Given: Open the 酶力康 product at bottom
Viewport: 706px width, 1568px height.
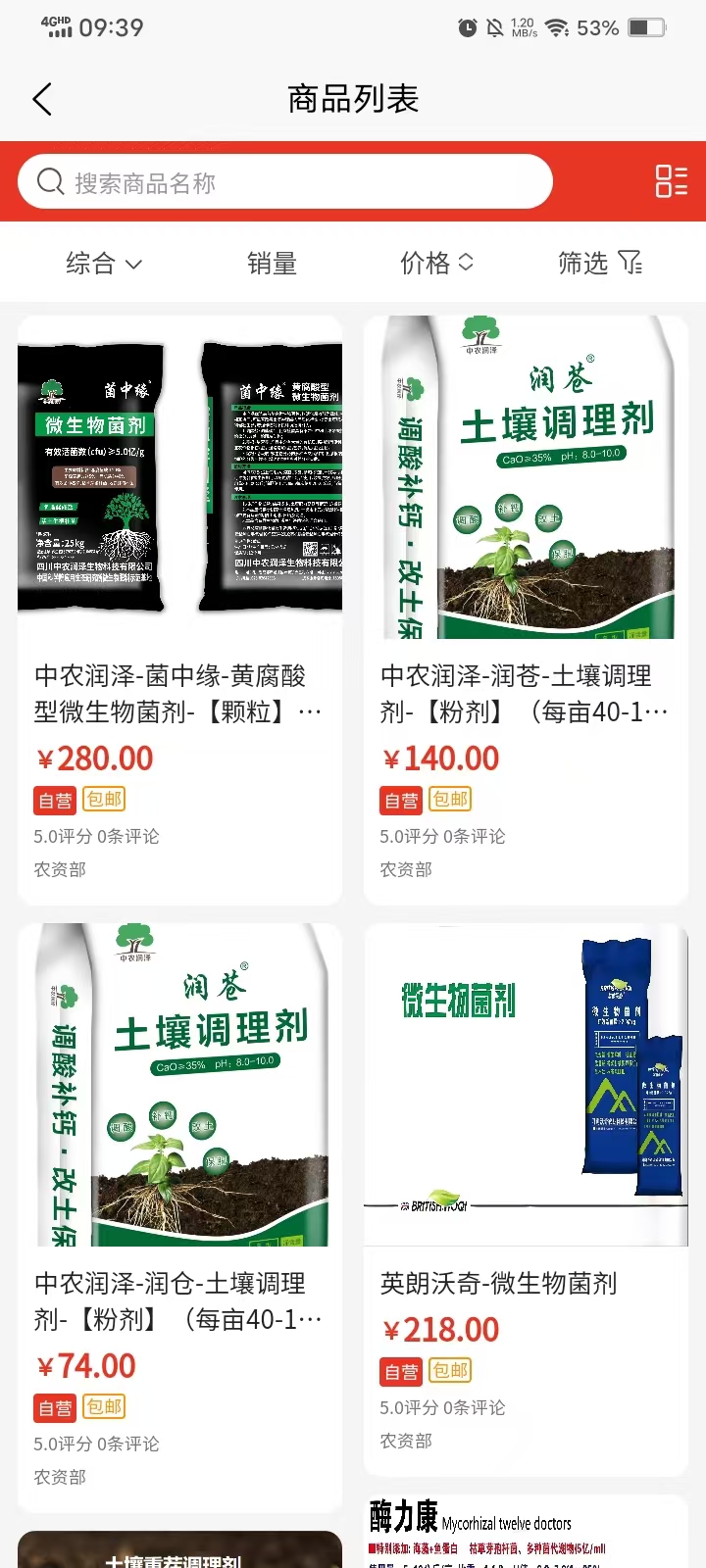Looking at the screenshot, I should click(526, 1534).
